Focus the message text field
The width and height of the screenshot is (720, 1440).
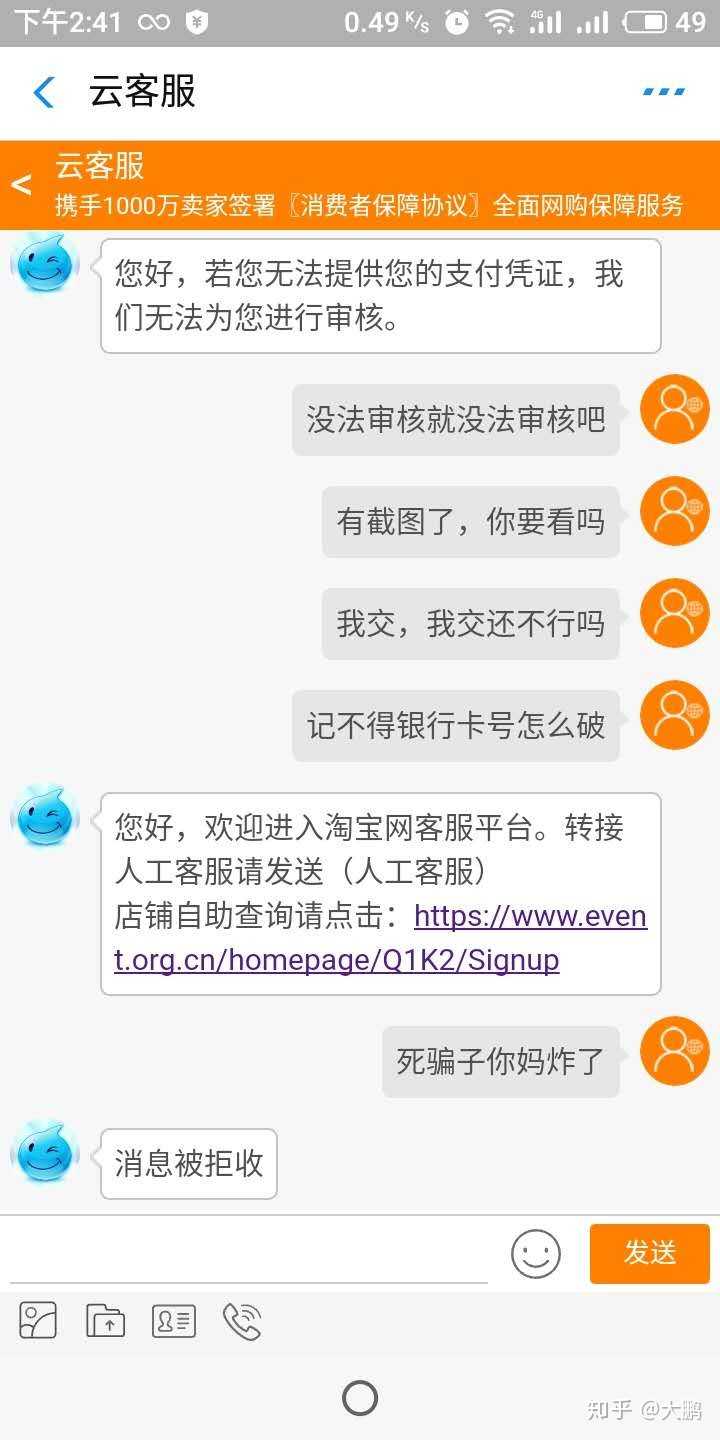pos(250,1254)
